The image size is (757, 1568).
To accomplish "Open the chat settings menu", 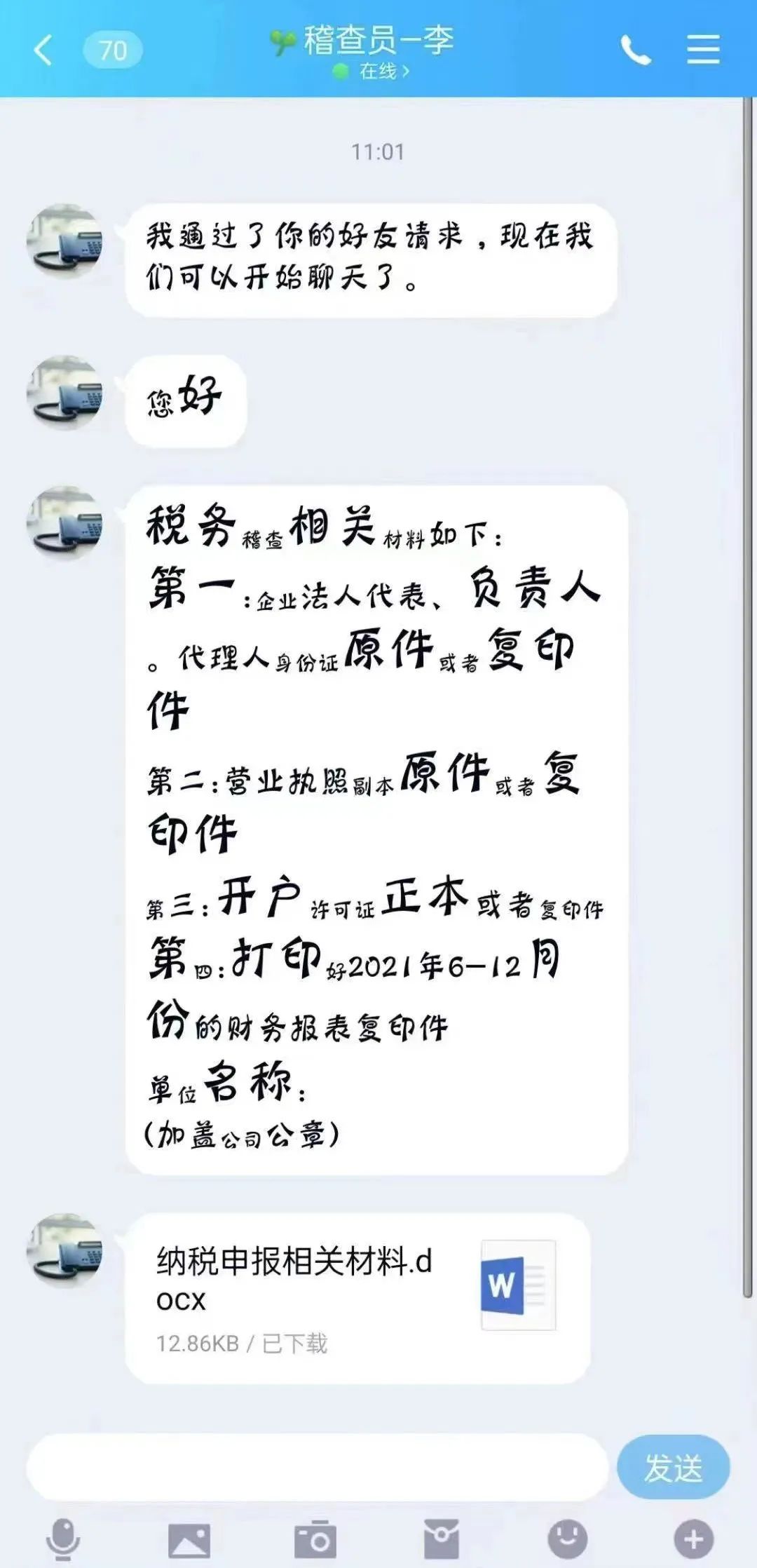I will pos(702,50).
